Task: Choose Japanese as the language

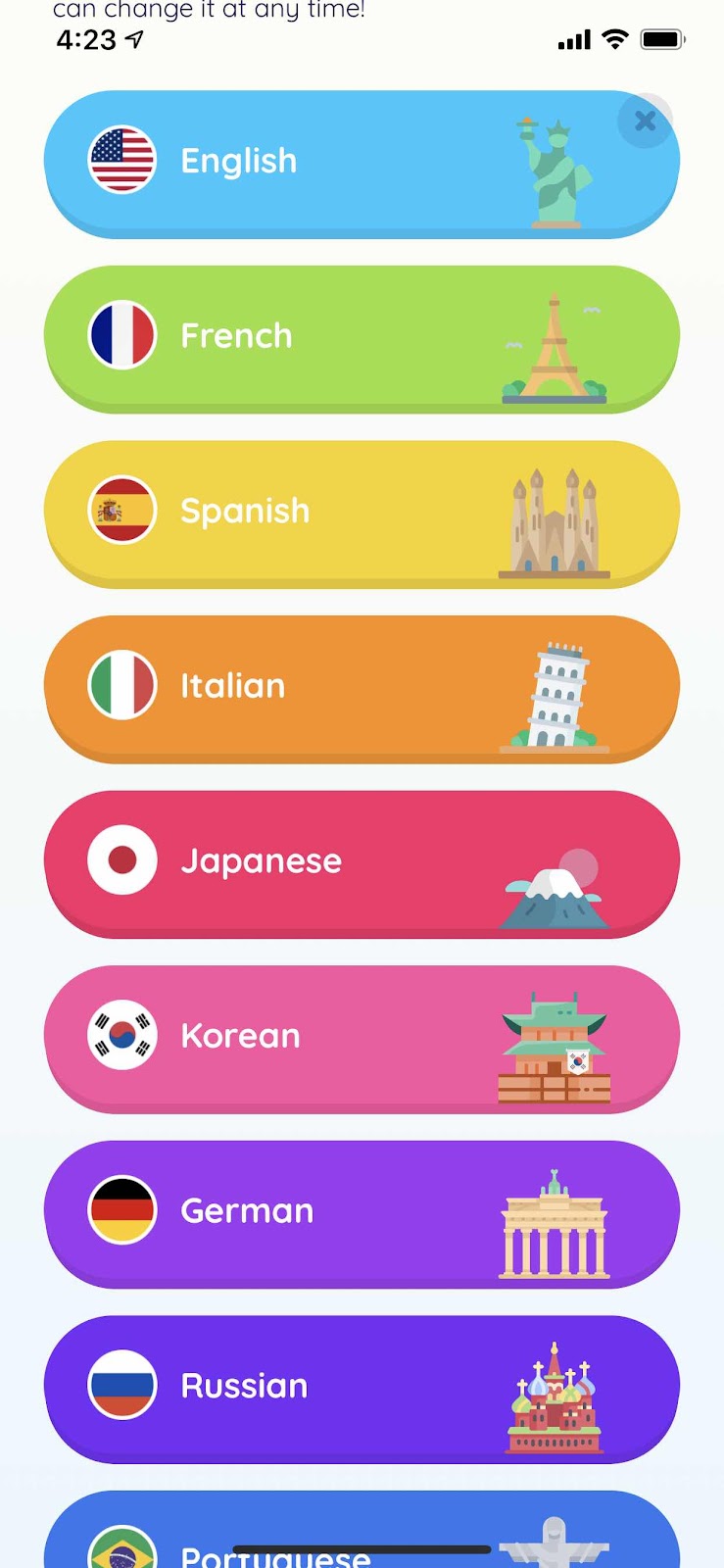Action: [x=362, y=863]
